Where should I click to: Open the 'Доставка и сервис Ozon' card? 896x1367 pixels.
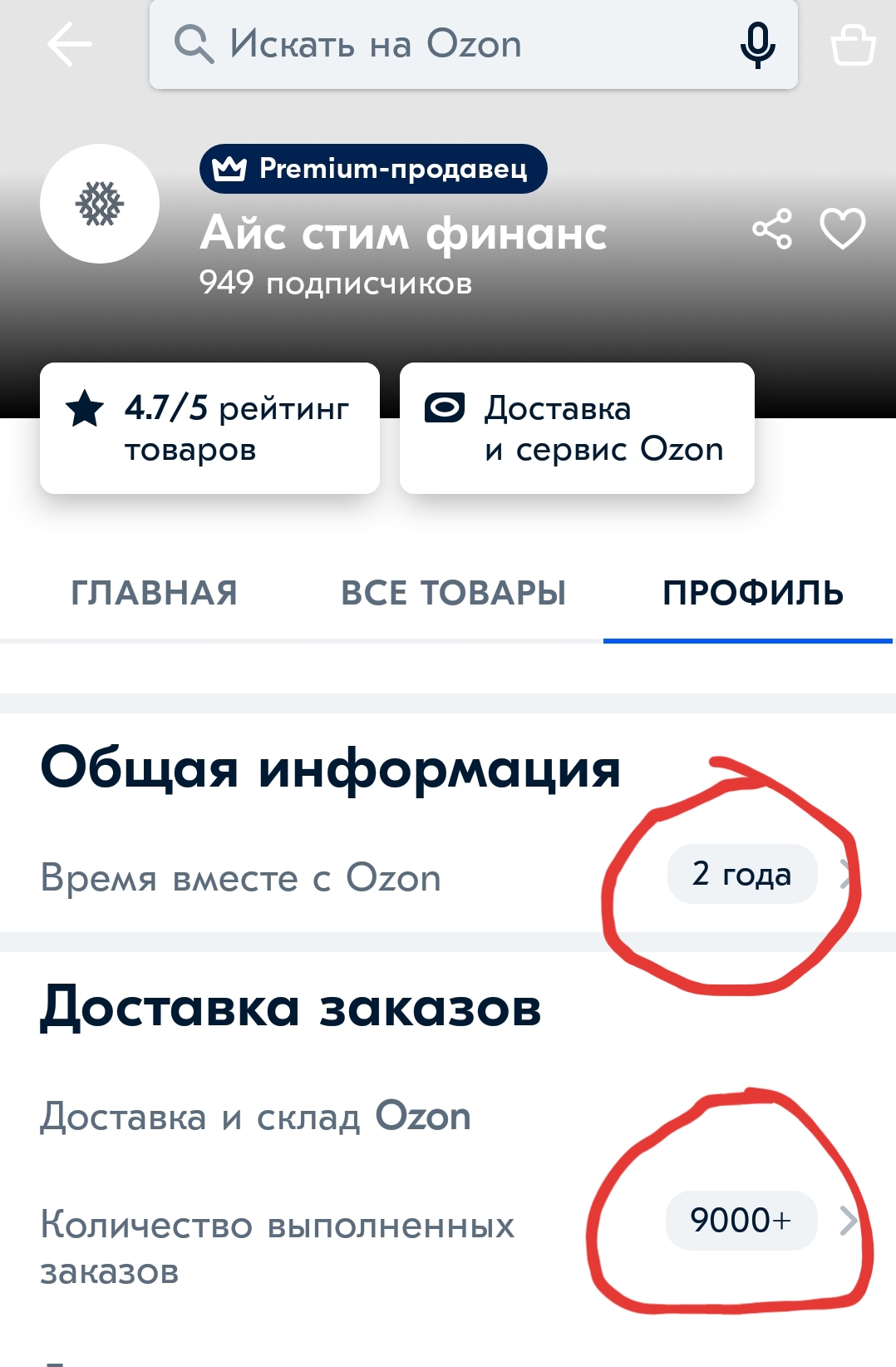coord(577,428)
